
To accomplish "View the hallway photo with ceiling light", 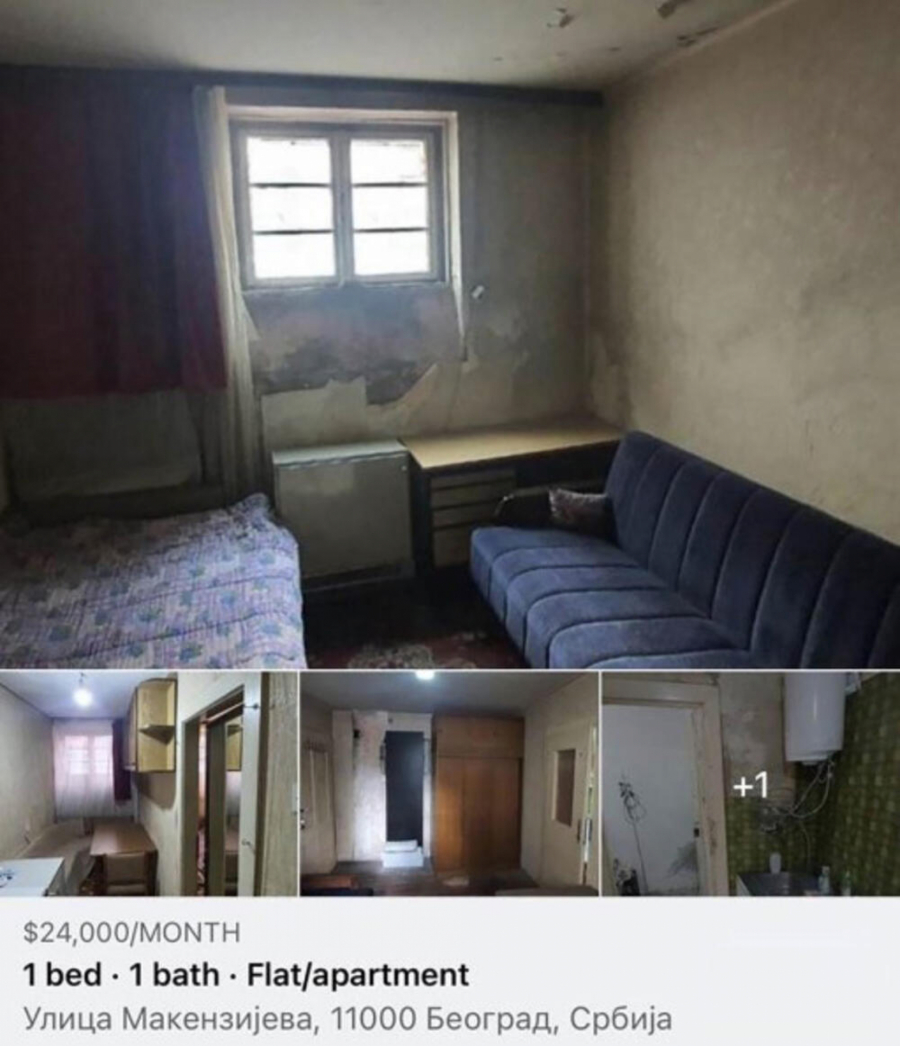I will pos(148,783).
